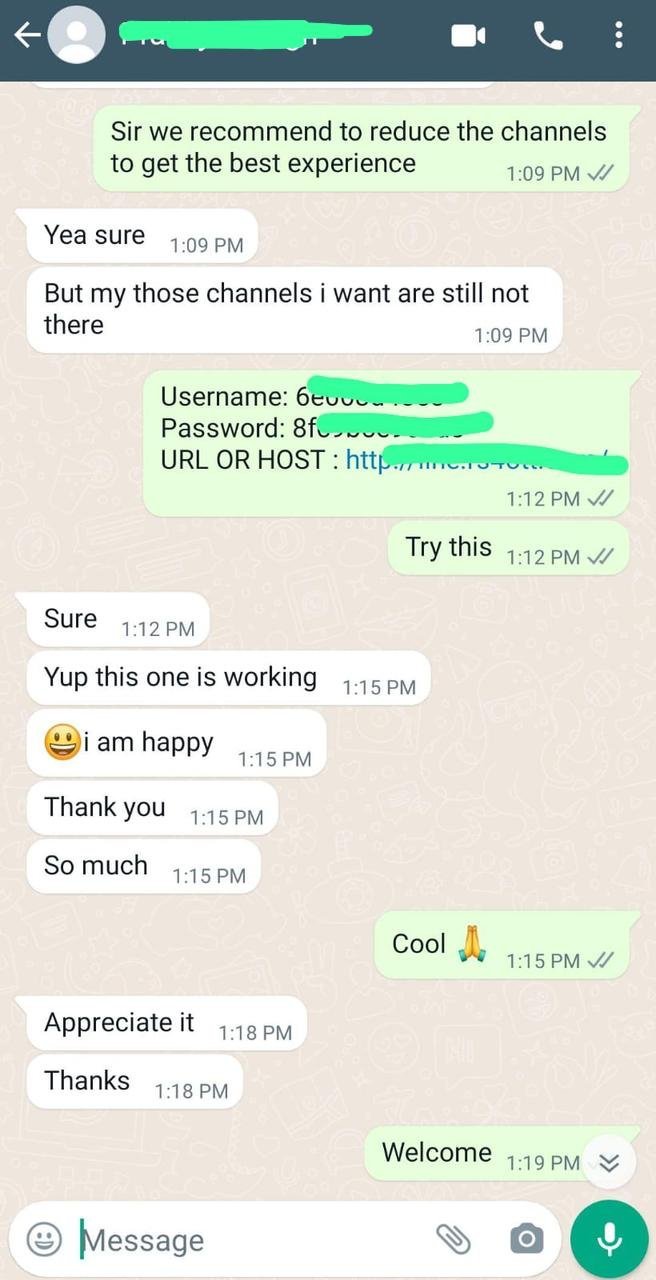Image resolution: width=656 pixels, height=1280 pixels.
Task: Open the overflow menu
Action: (x=619, y=37)
